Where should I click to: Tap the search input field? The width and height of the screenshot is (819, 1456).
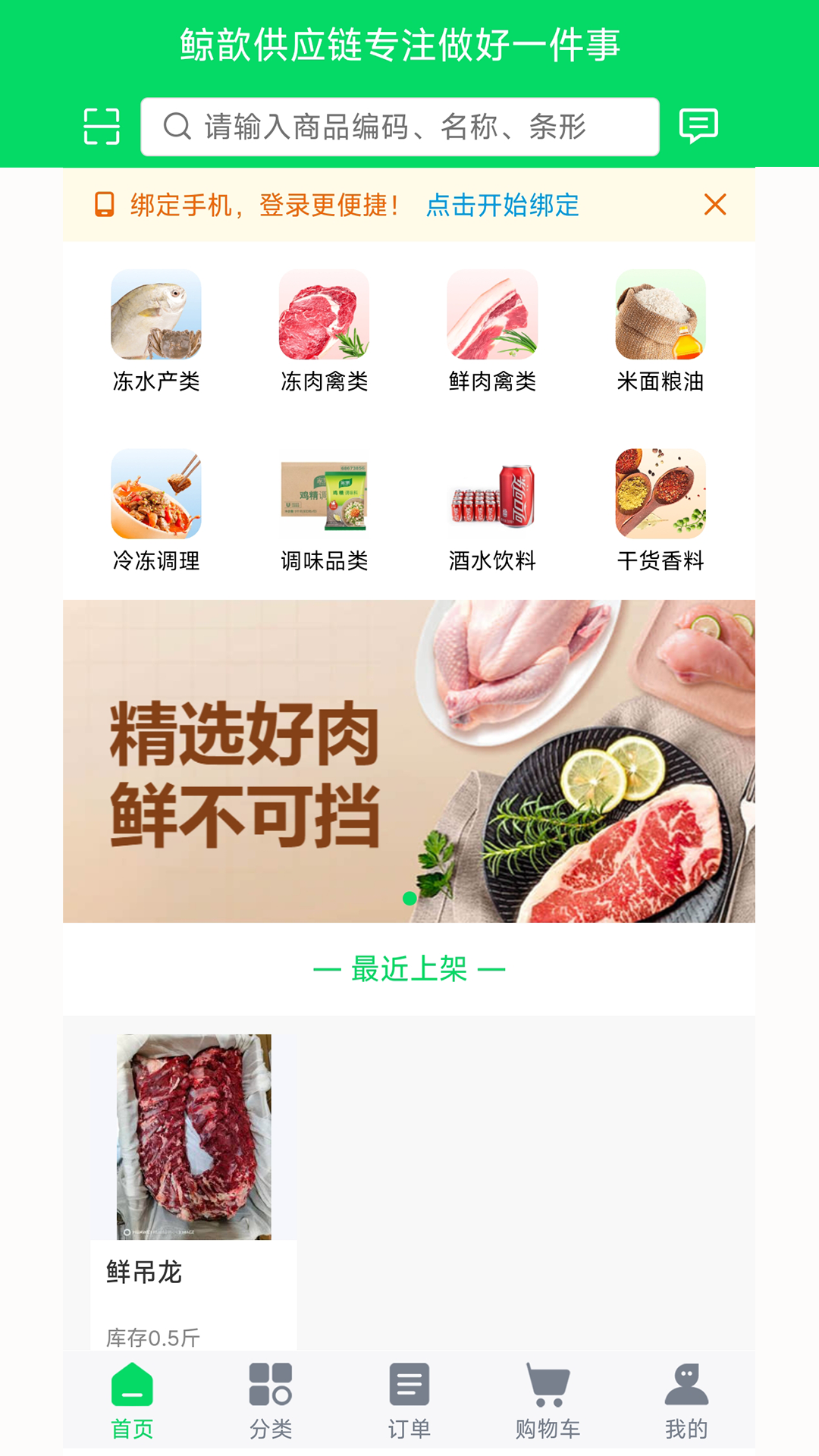(402, 126)
